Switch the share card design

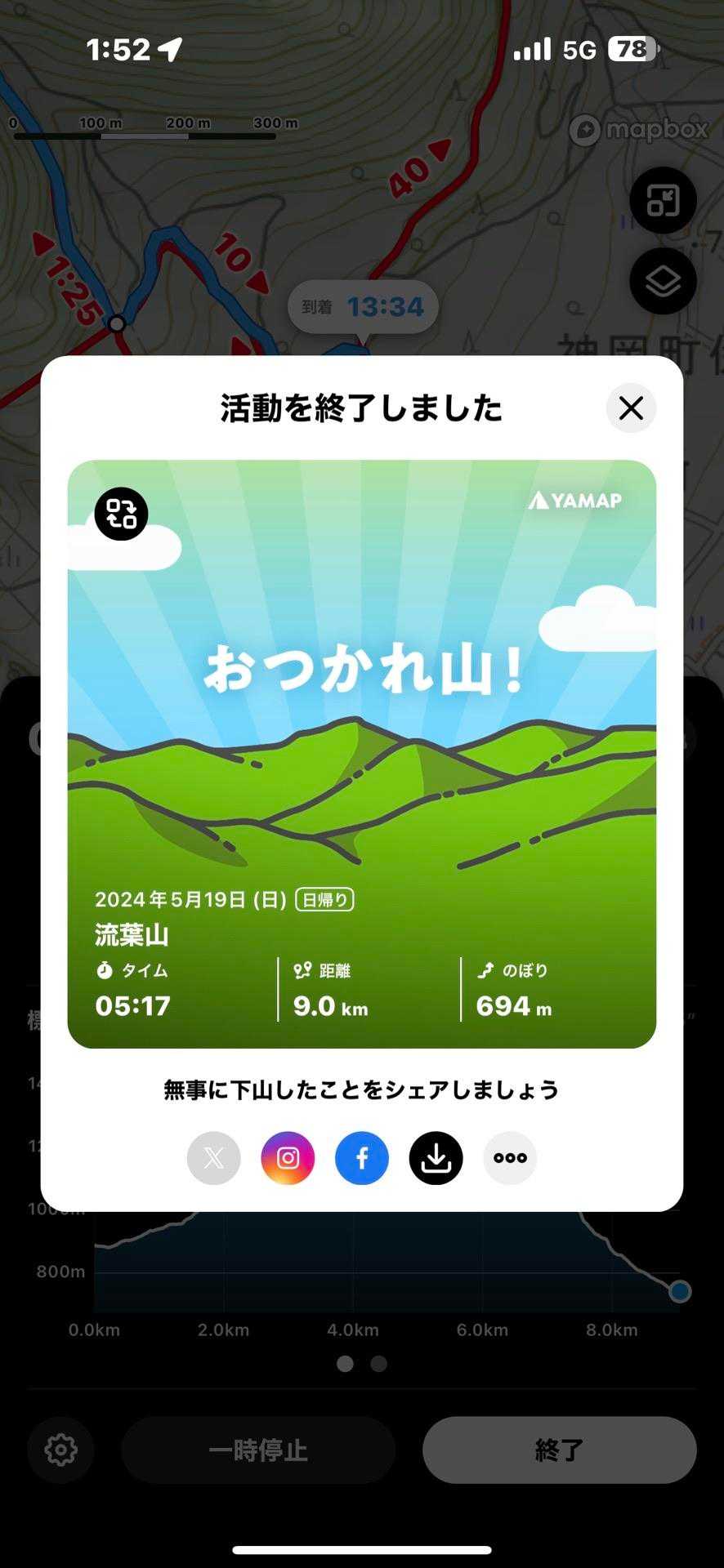tap(121, 514)
